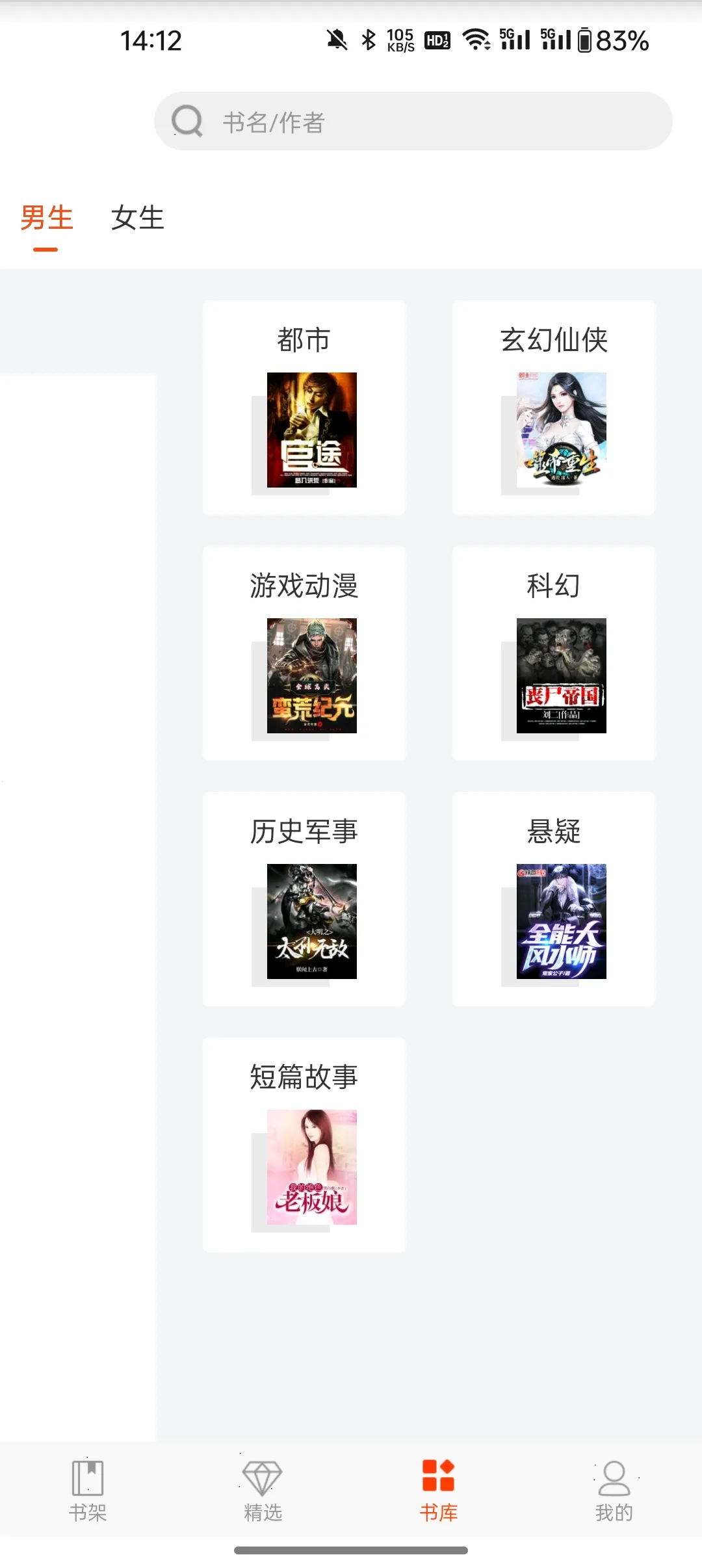
Task: Switch to the 精选 tab
Action: [x=263, y=1491]
